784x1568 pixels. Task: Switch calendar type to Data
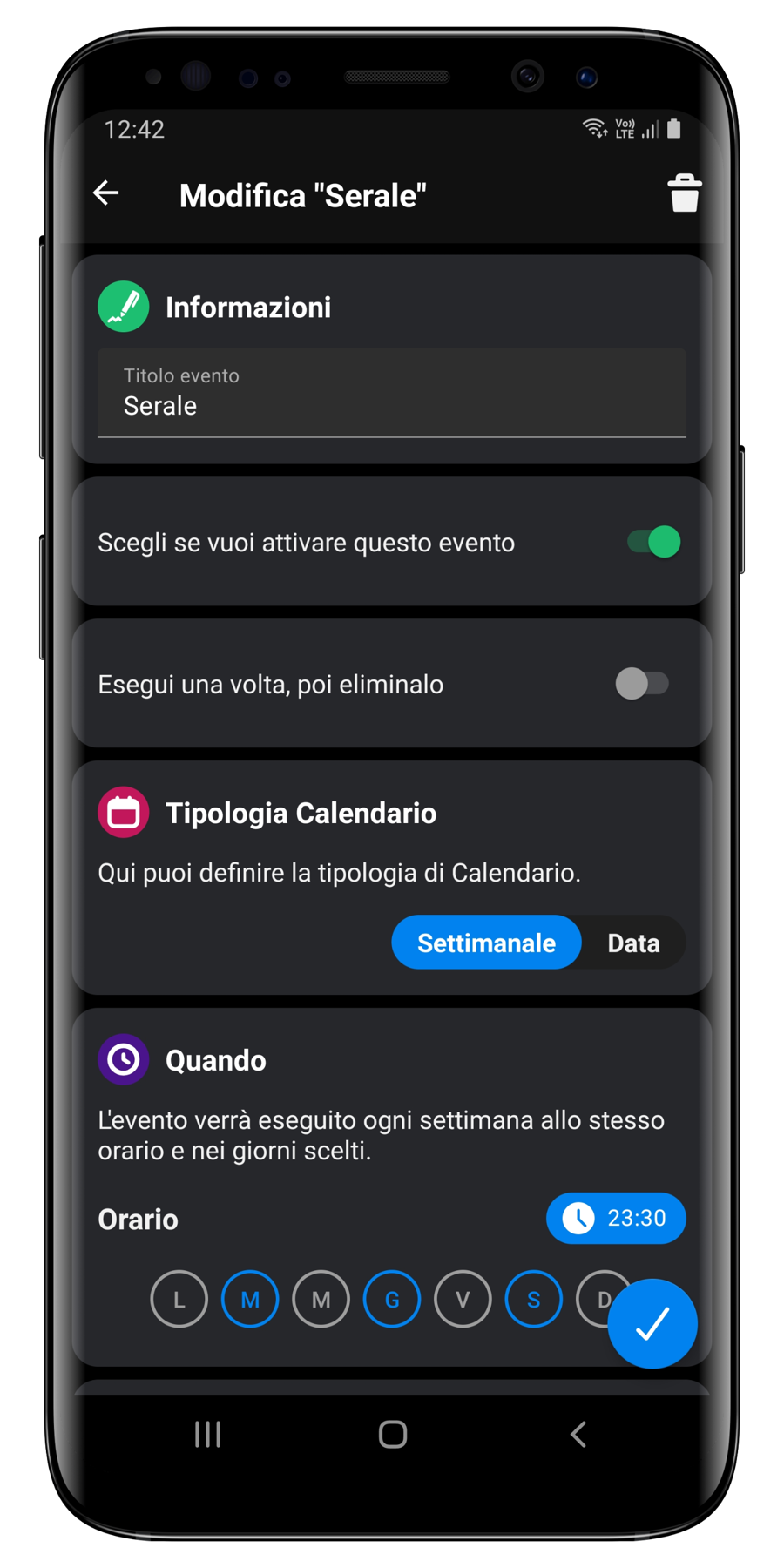633,943
